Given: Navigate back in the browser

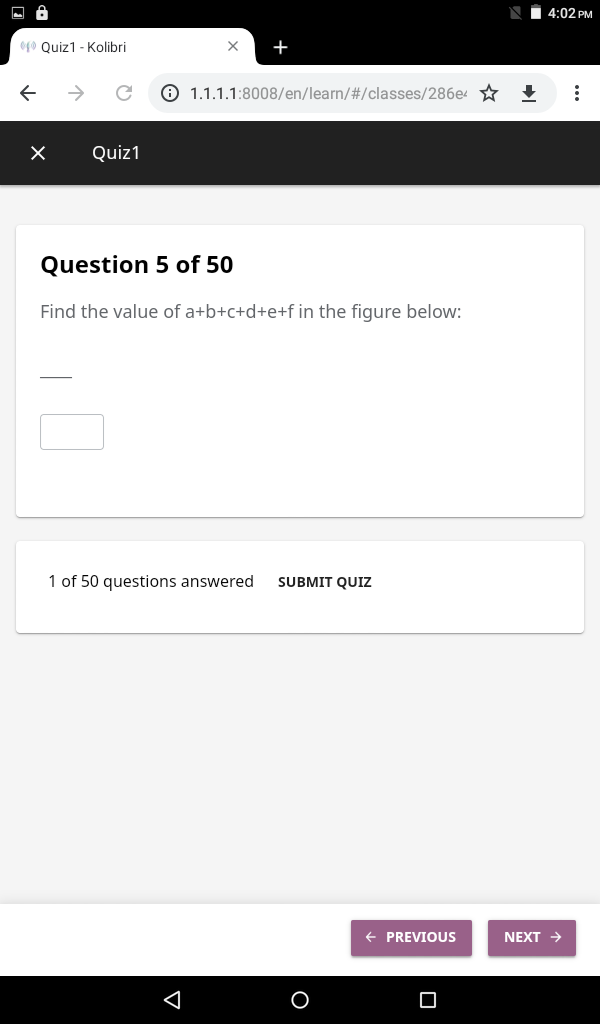Looking at the screenshot, I should [x=27, y=93].
